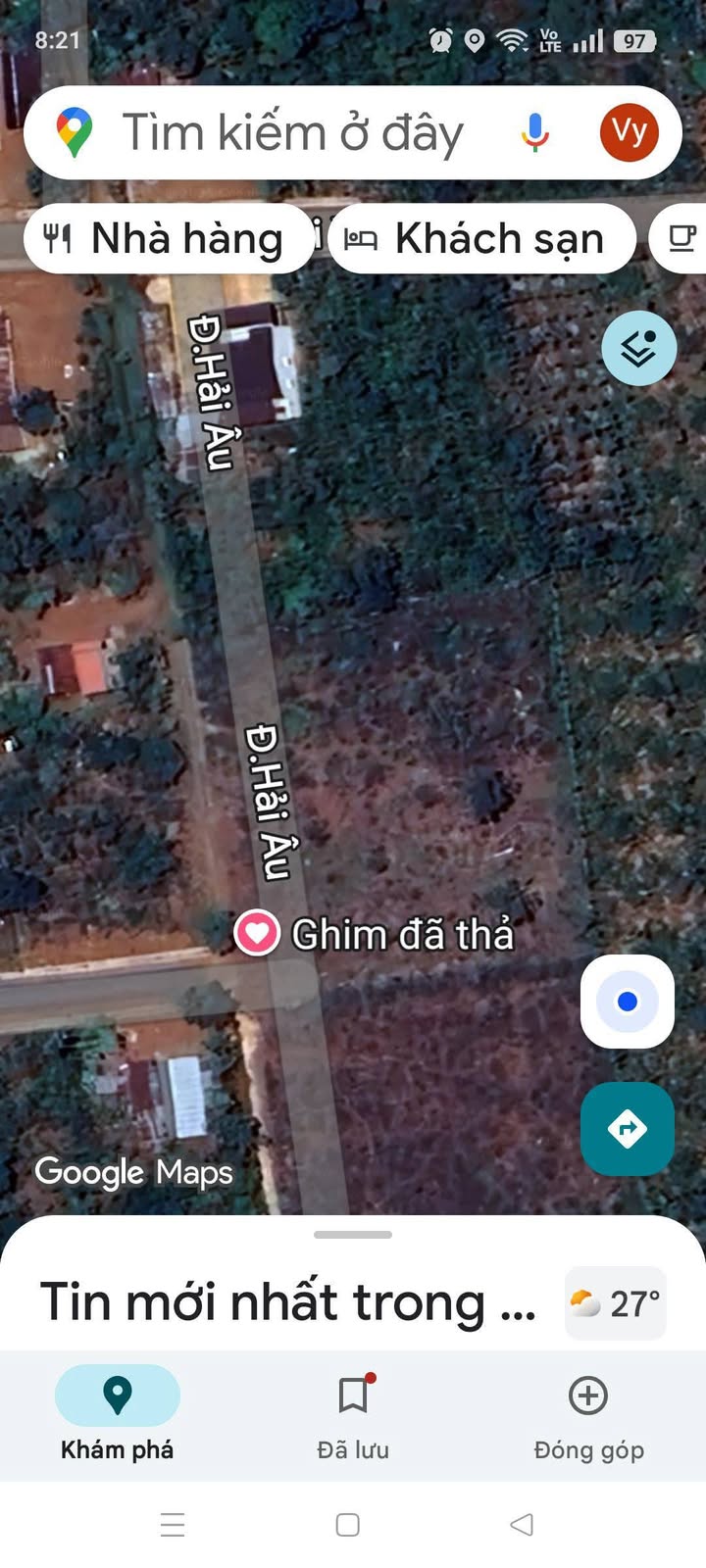Open the search box Tìm kiếm ở đây
Image resolution: width=706 pixels, height=1568 pixels.
[x=294, y=133]
